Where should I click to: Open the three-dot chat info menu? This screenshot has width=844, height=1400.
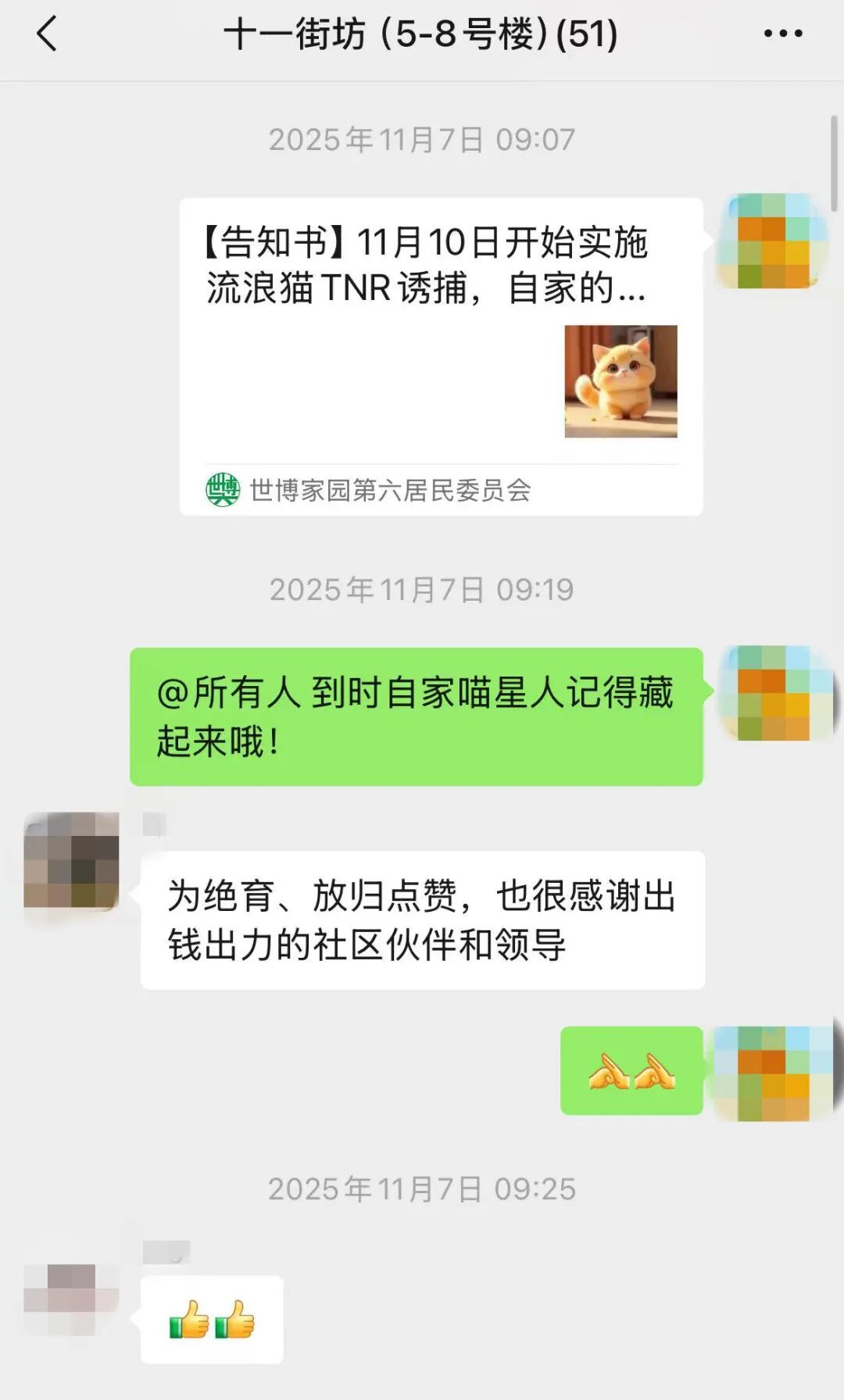[x=782, y=34]
